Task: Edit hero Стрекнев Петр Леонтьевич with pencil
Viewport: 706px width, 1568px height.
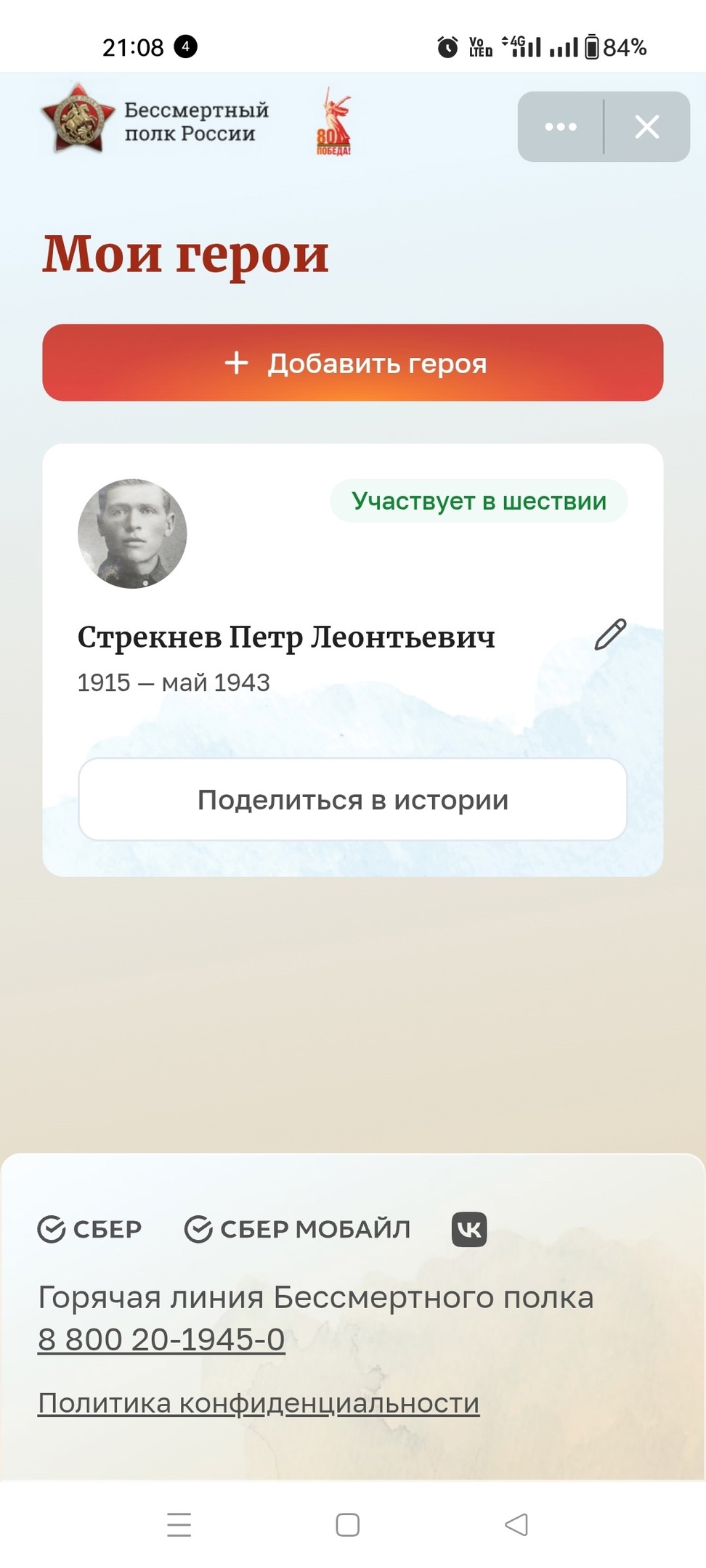Action: click(610, 635)
